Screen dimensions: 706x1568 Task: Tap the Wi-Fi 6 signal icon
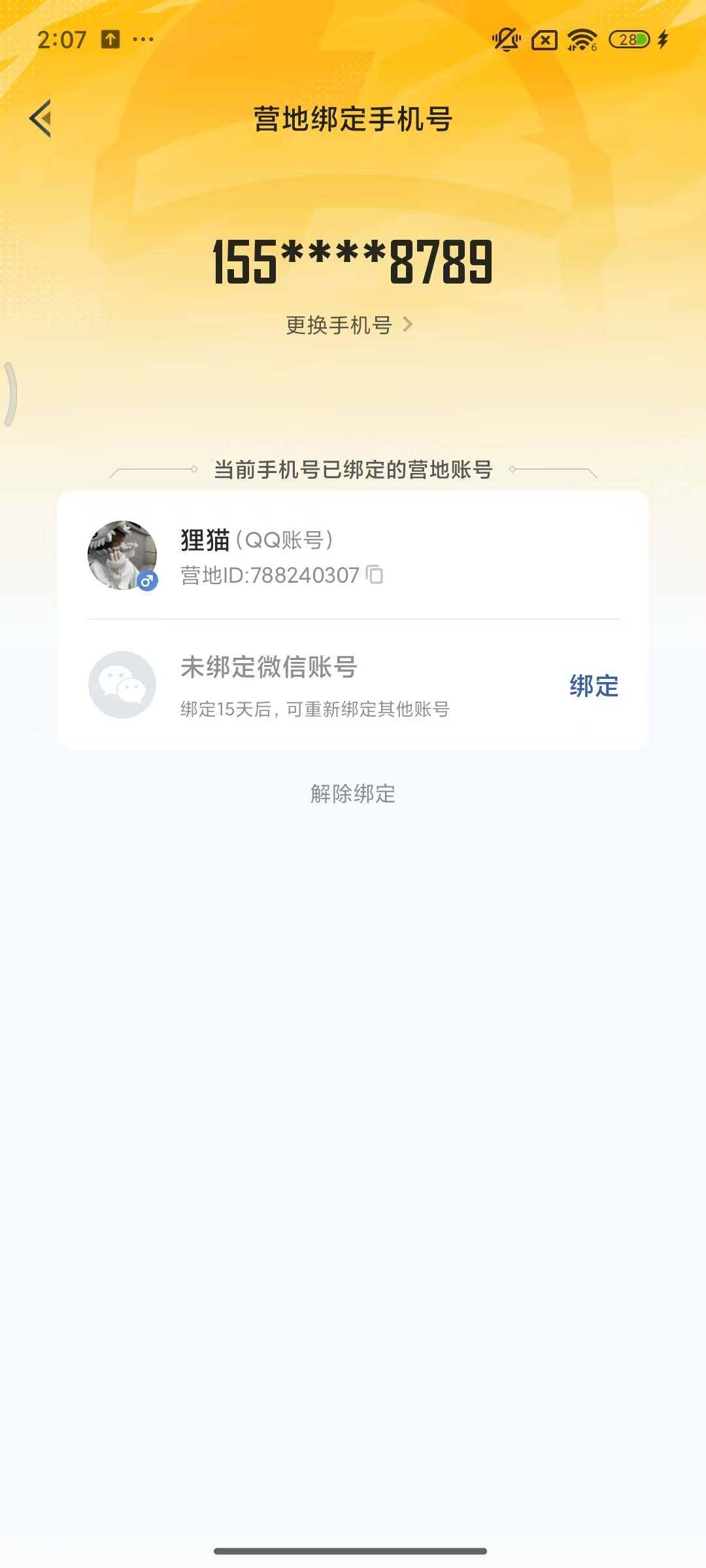582,41
